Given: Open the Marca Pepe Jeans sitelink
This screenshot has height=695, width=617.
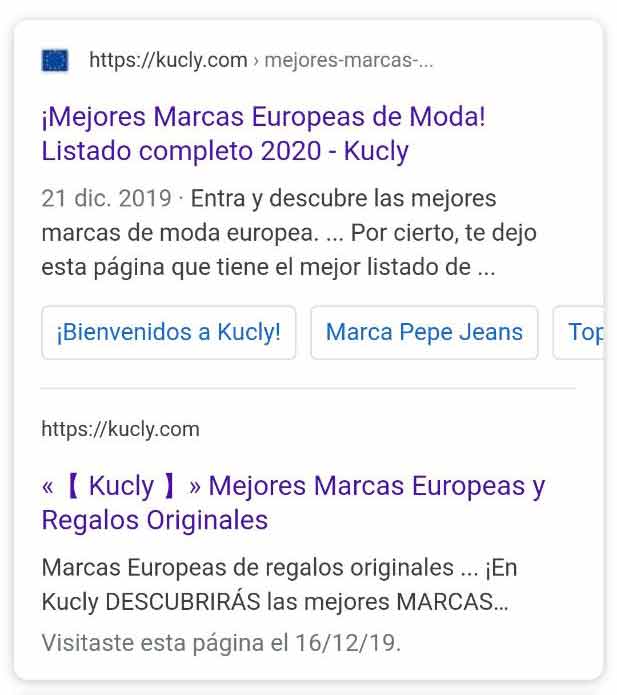Looking at the screenshot, I should point(424,332).
